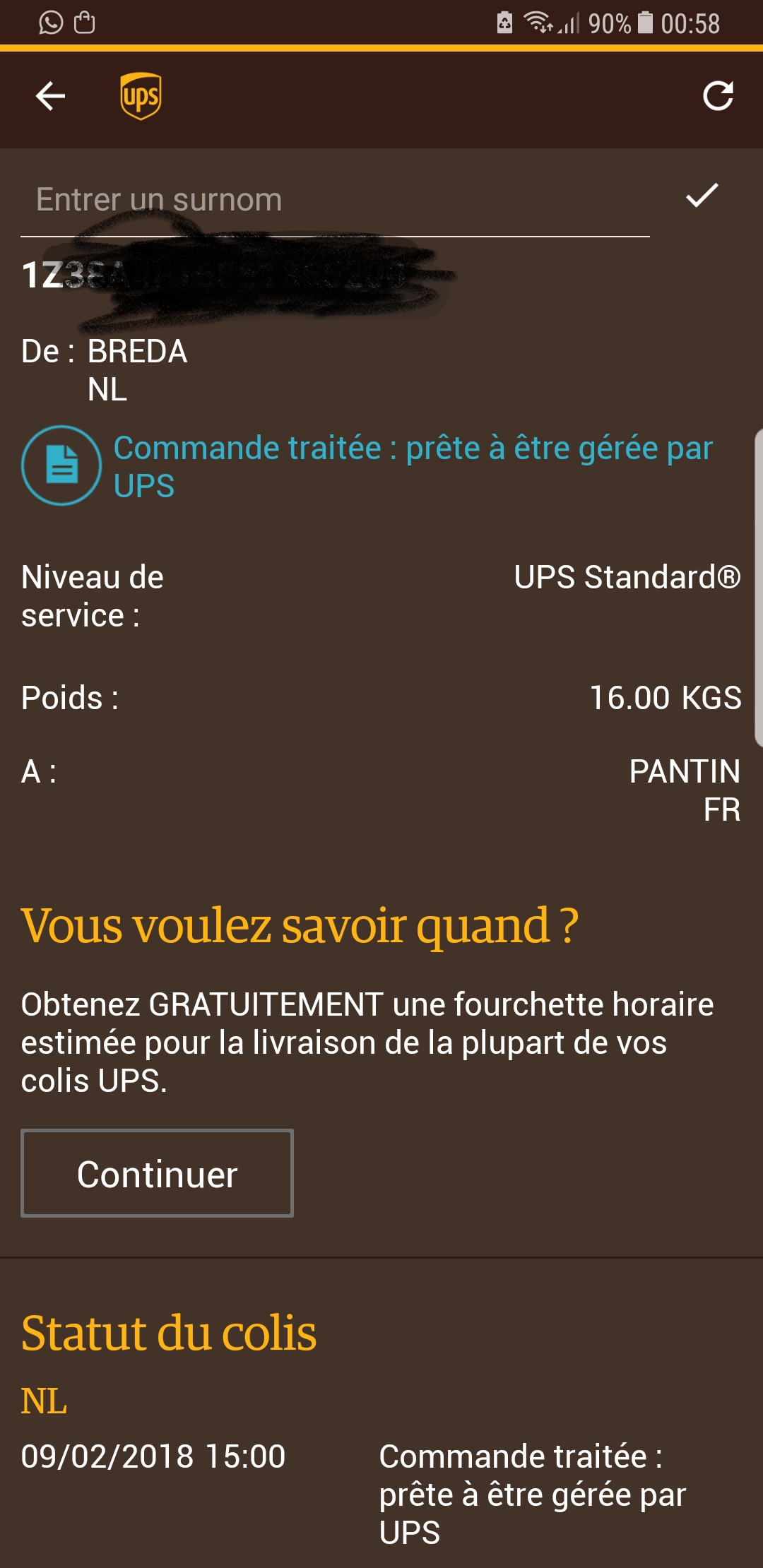This screenshot has width=763, height=1568.
Task: Tap the 'Entrer un surnom' field
Action: point(335,201)
